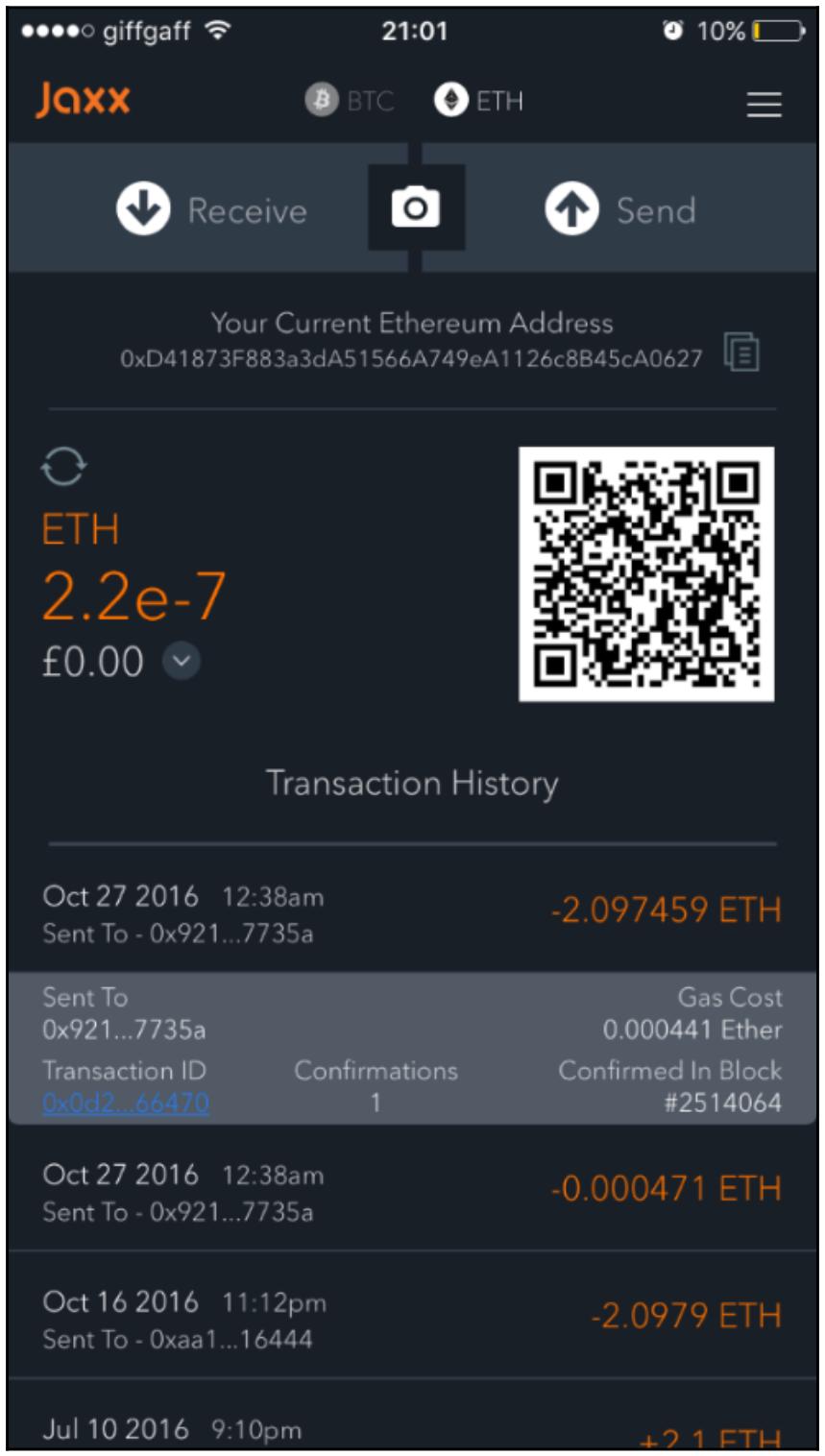Screen dimensions: 825x1456
Task: Select the ETH wallet tab
Action: pyautogui.click(x=478, y=100)
